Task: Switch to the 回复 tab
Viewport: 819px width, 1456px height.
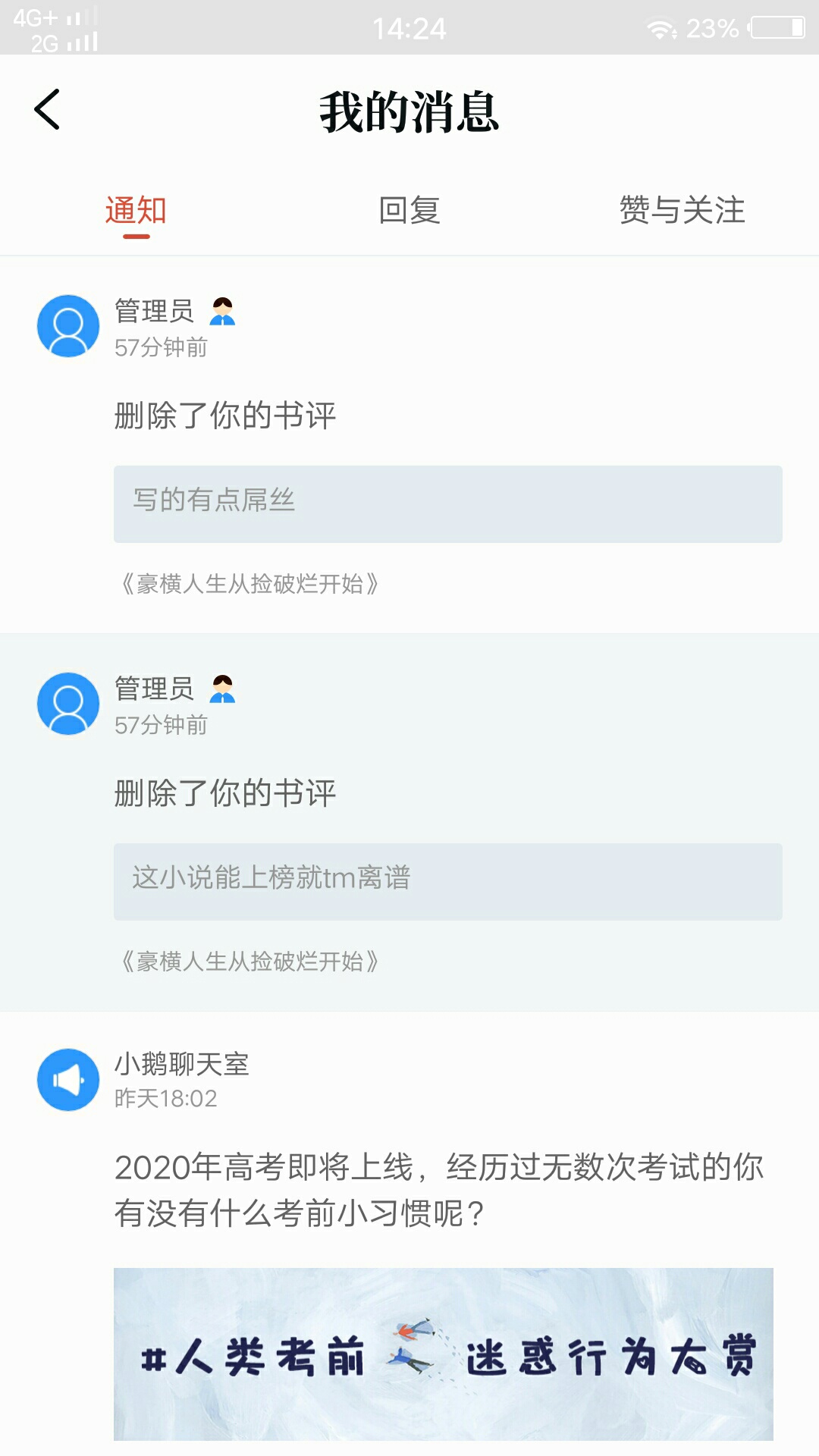Action: click(x=409, y=211)
